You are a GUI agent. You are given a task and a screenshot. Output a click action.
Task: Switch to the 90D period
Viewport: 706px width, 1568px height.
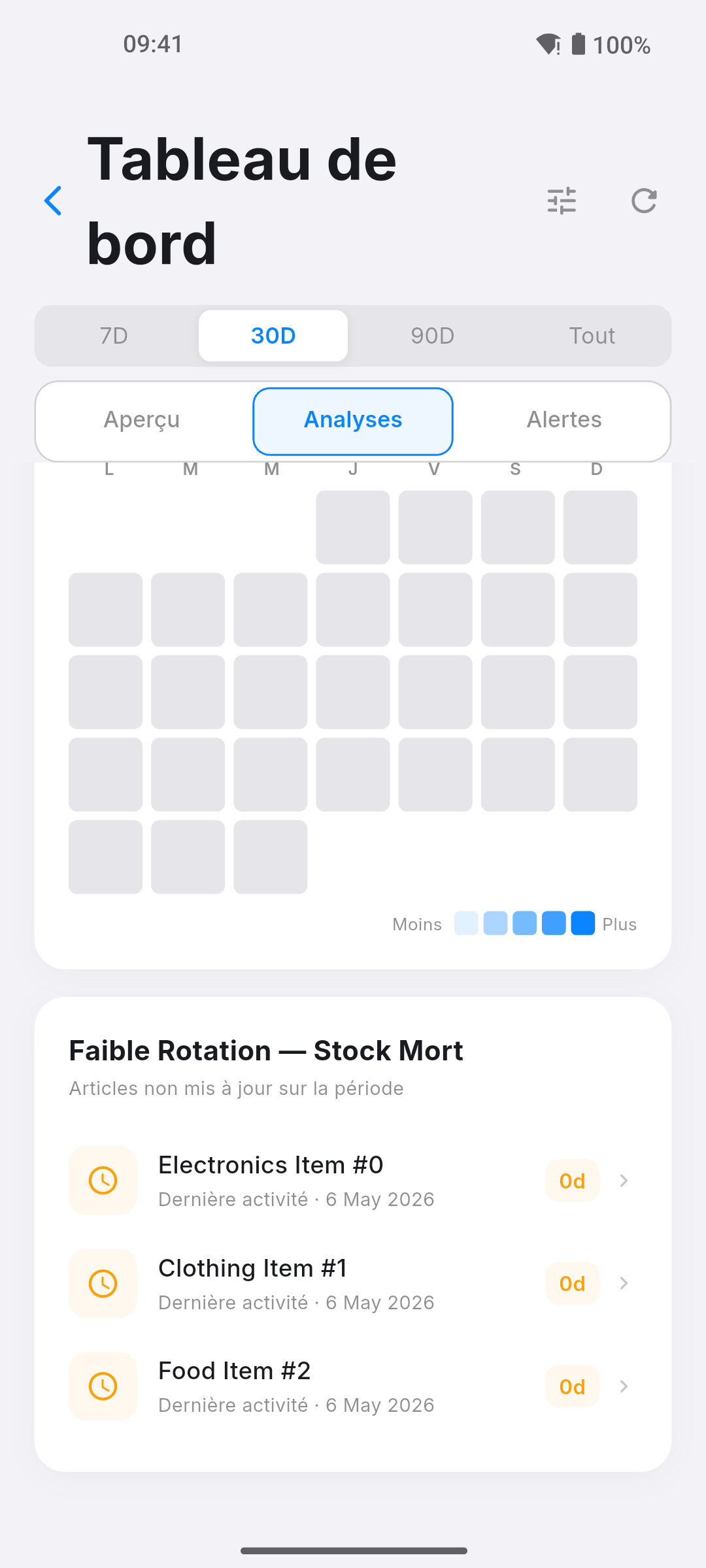click(433, 336)
